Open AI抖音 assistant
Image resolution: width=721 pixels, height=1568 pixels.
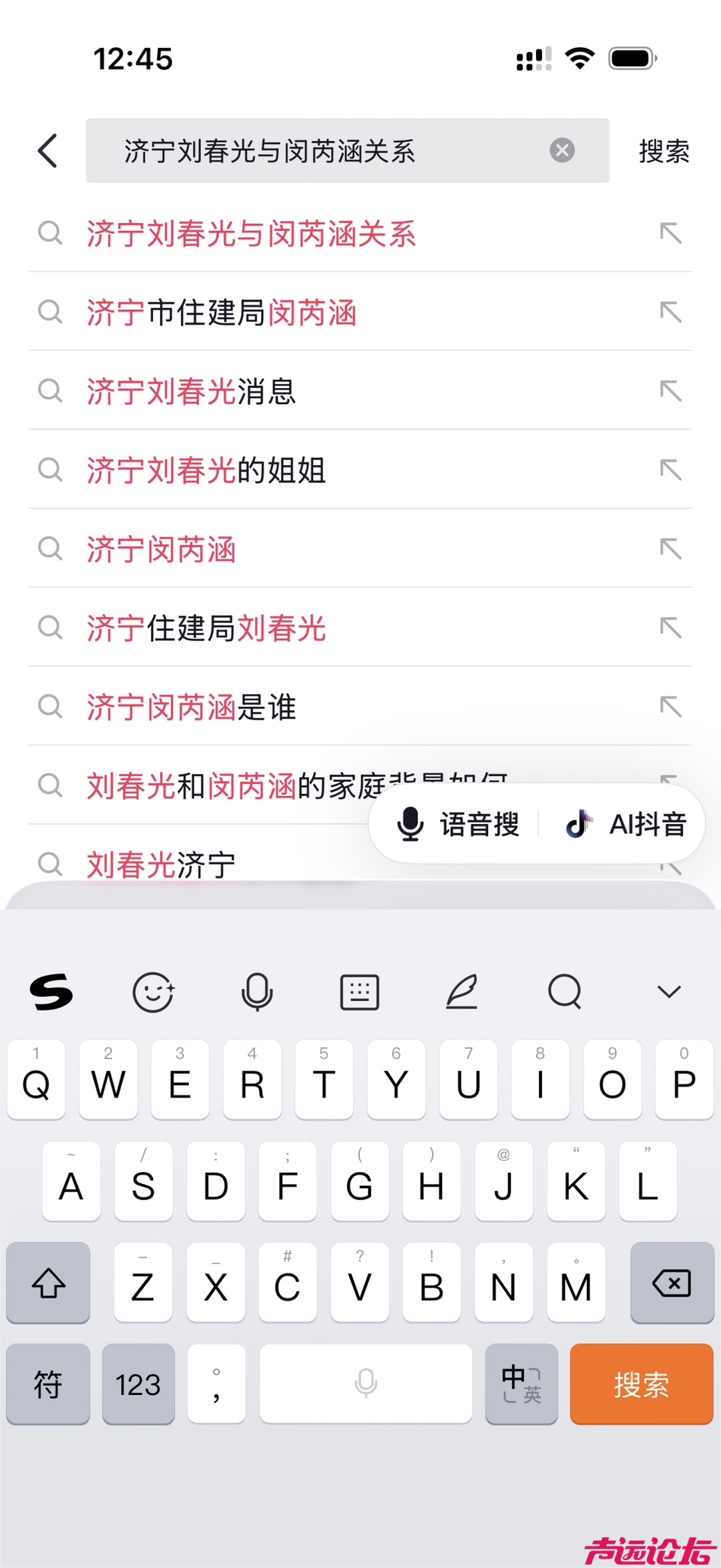[626, 824]
